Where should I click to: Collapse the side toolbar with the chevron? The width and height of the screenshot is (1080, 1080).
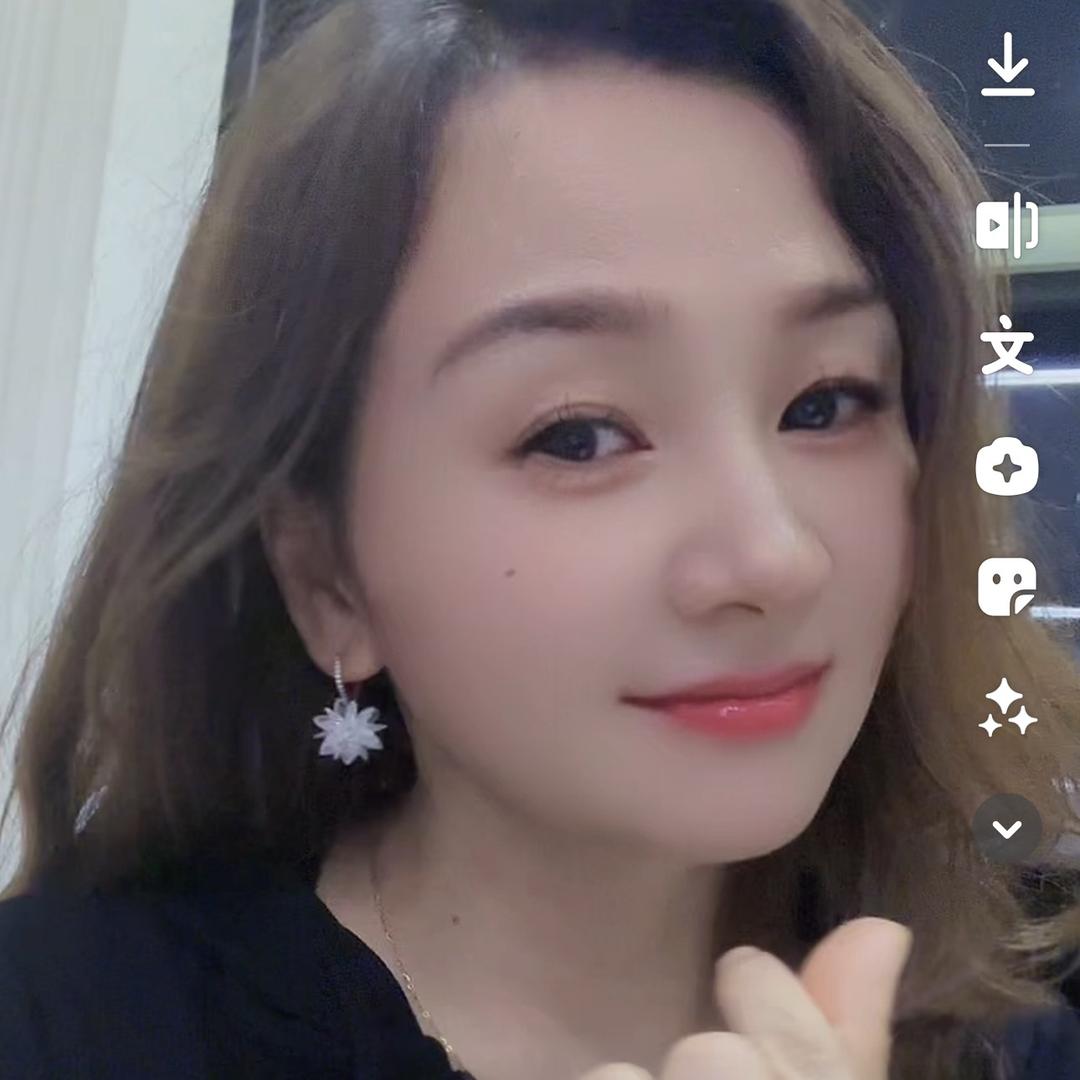[x=1007, y=829]
